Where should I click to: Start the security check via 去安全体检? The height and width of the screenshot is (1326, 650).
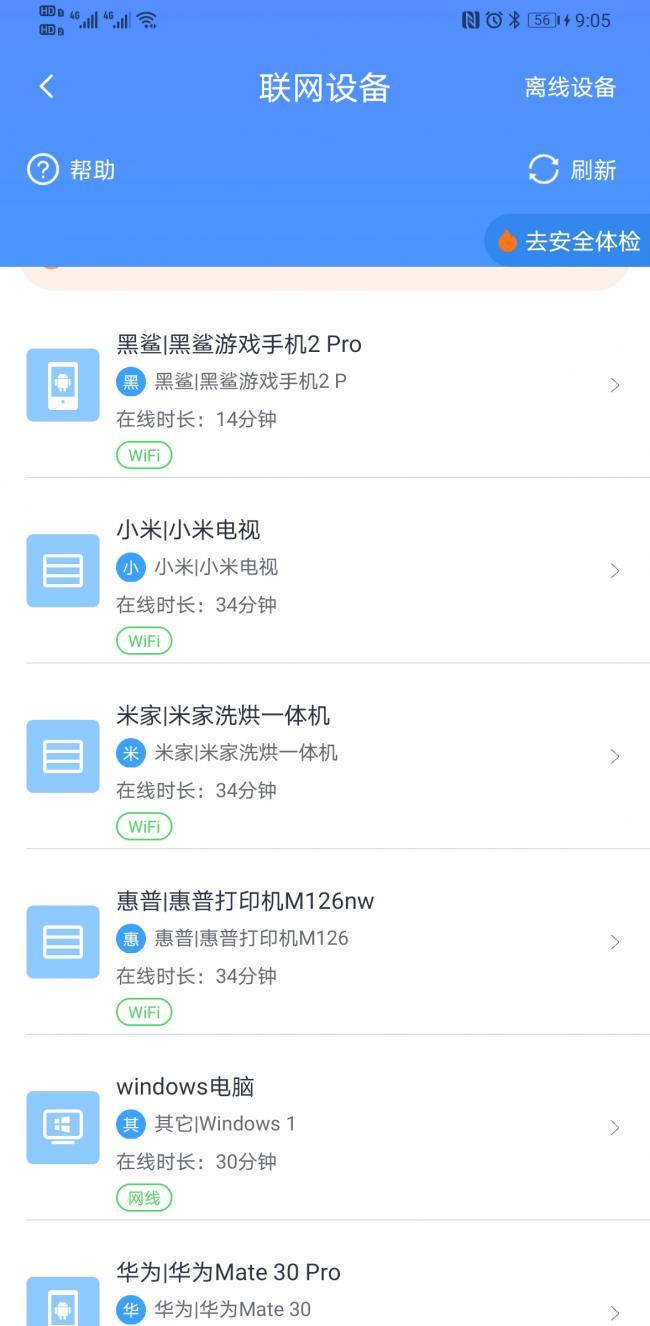point(569,241)
